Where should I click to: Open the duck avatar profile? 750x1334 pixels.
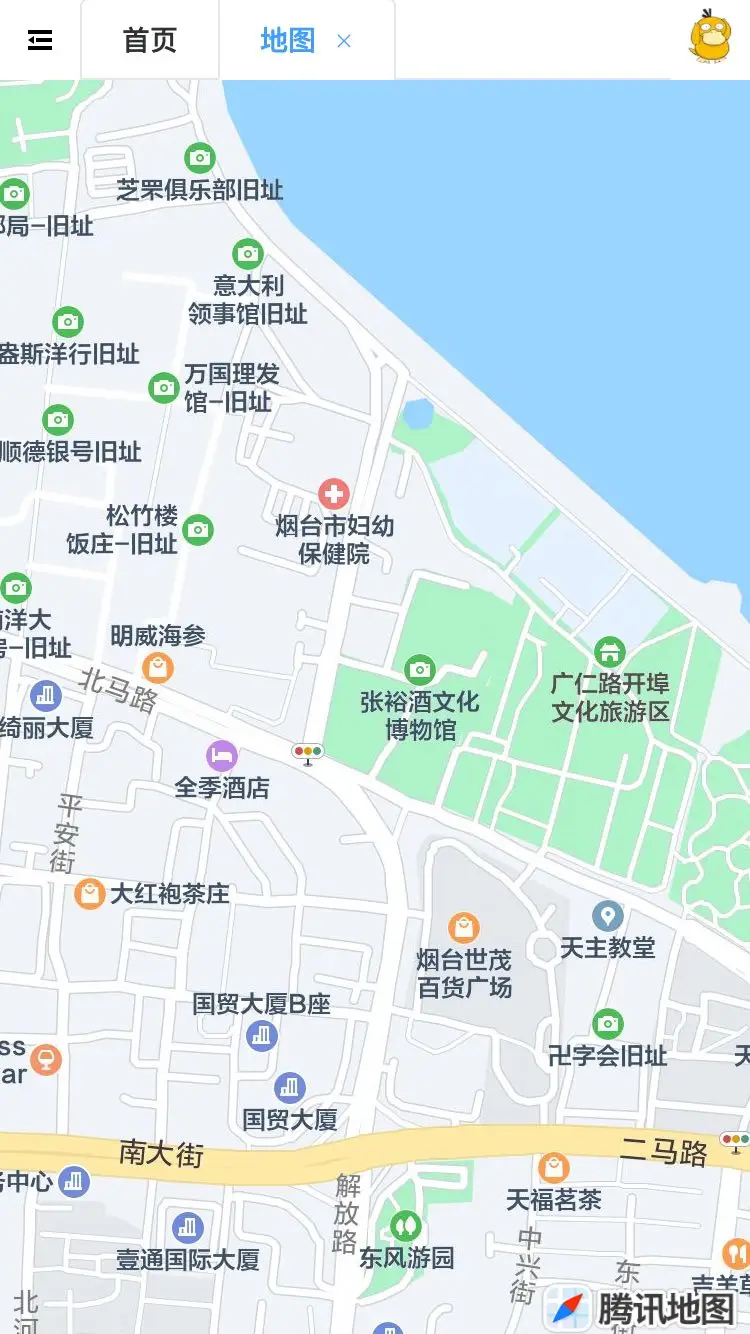(710, 37)
